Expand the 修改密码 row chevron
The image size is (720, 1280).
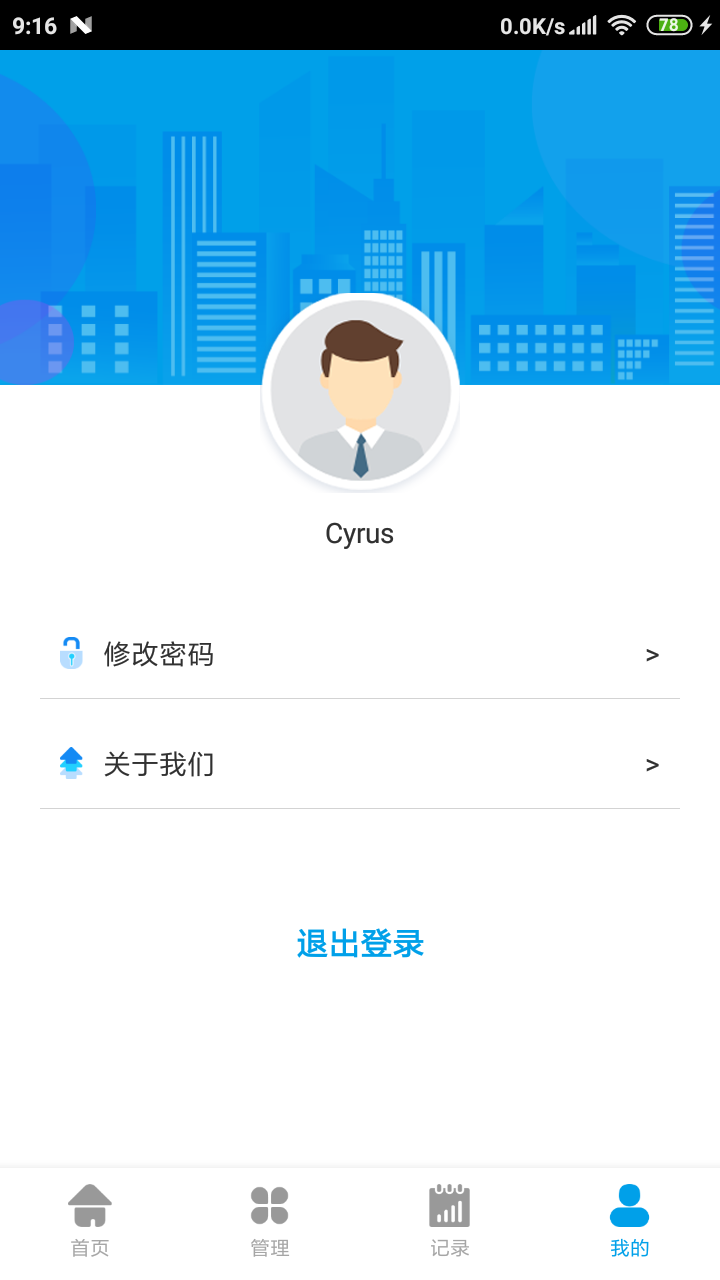tap(652, 654)
